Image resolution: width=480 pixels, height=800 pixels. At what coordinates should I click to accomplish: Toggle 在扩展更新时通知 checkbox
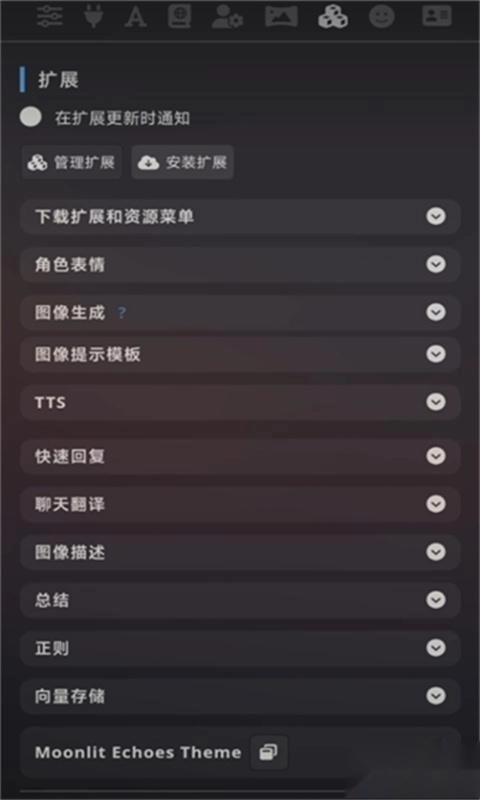(31, 117)
